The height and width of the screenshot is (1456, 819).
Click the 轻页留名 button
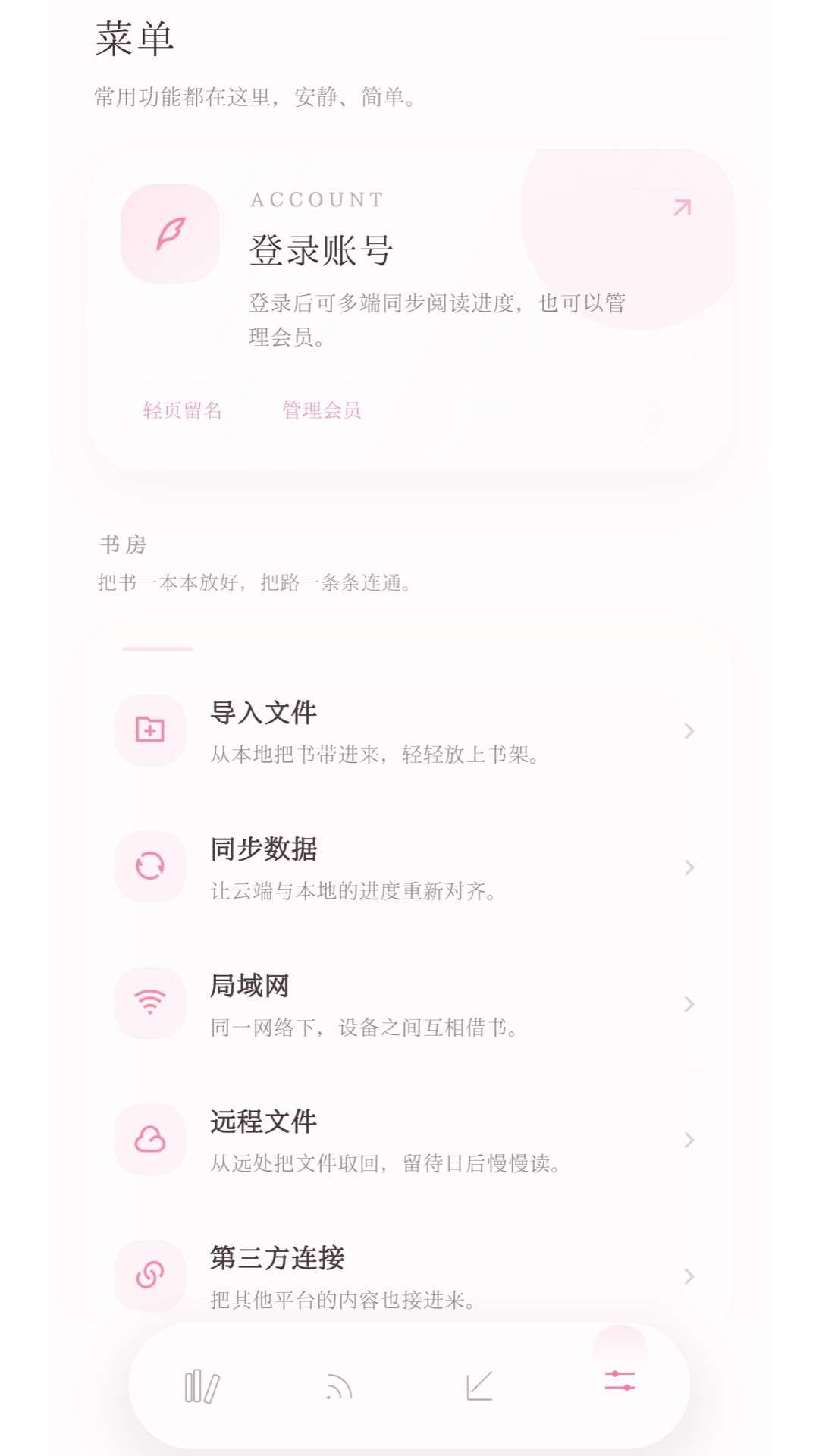pyautogui.click(x=182, y=410)
